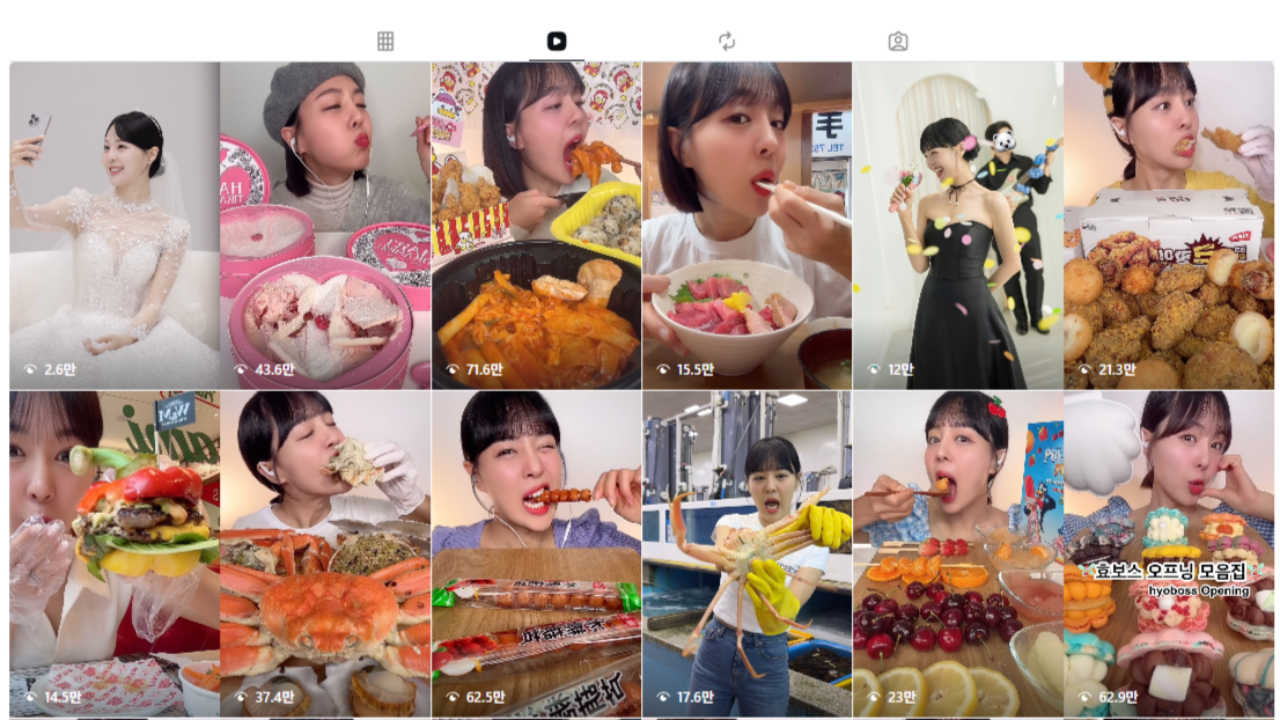Open the black dress reel with 12만 views
The height and width of the screenshot is (720, 1280).
point(958,225)
